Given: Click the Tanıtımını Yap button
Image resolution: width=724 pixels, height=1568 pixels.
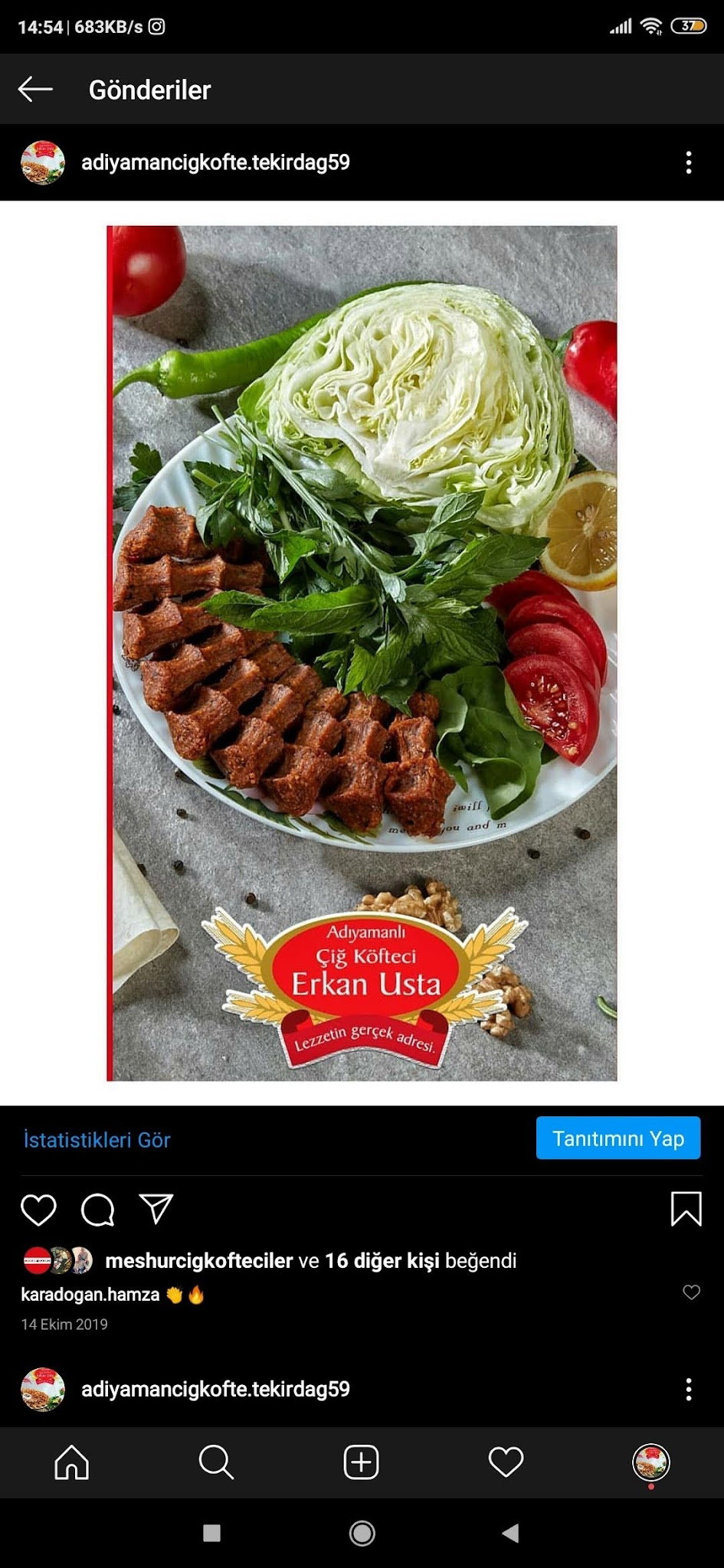Looking at the screenshot, I should [x=618, y=1138].
